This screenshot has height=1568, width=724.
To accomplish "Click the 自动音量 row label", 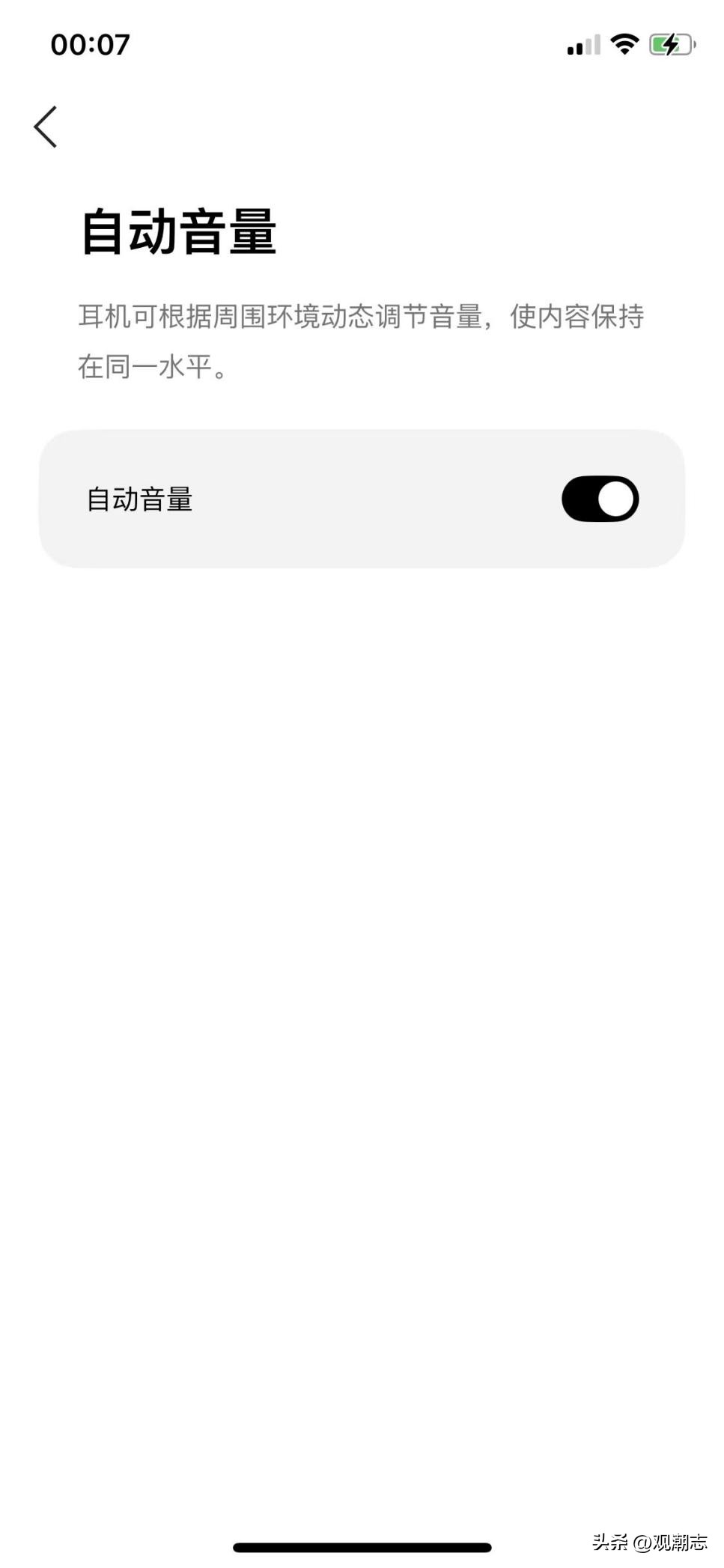I will point(139,499).
